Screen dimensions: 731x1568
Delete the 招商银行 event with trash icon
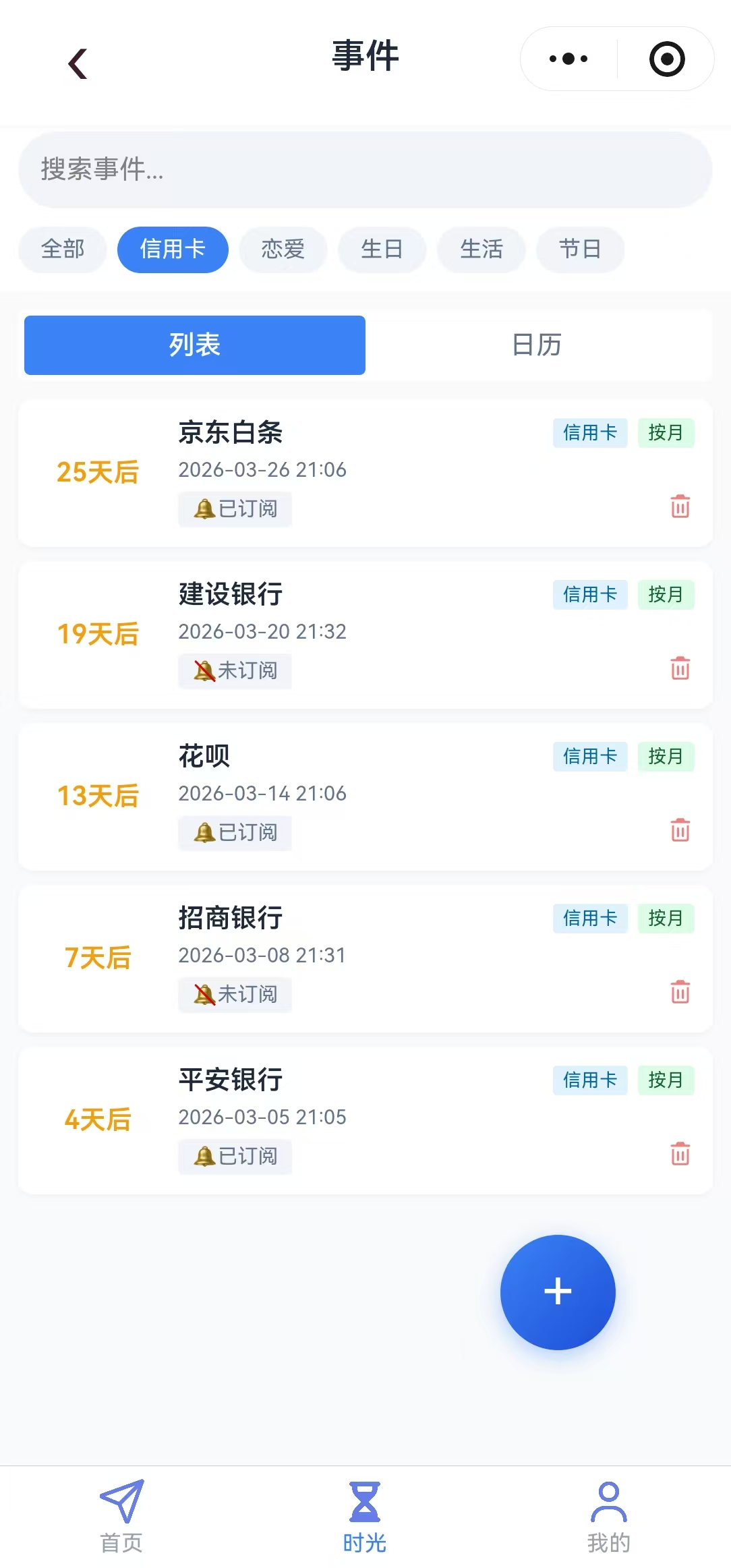tap(680, 993)
